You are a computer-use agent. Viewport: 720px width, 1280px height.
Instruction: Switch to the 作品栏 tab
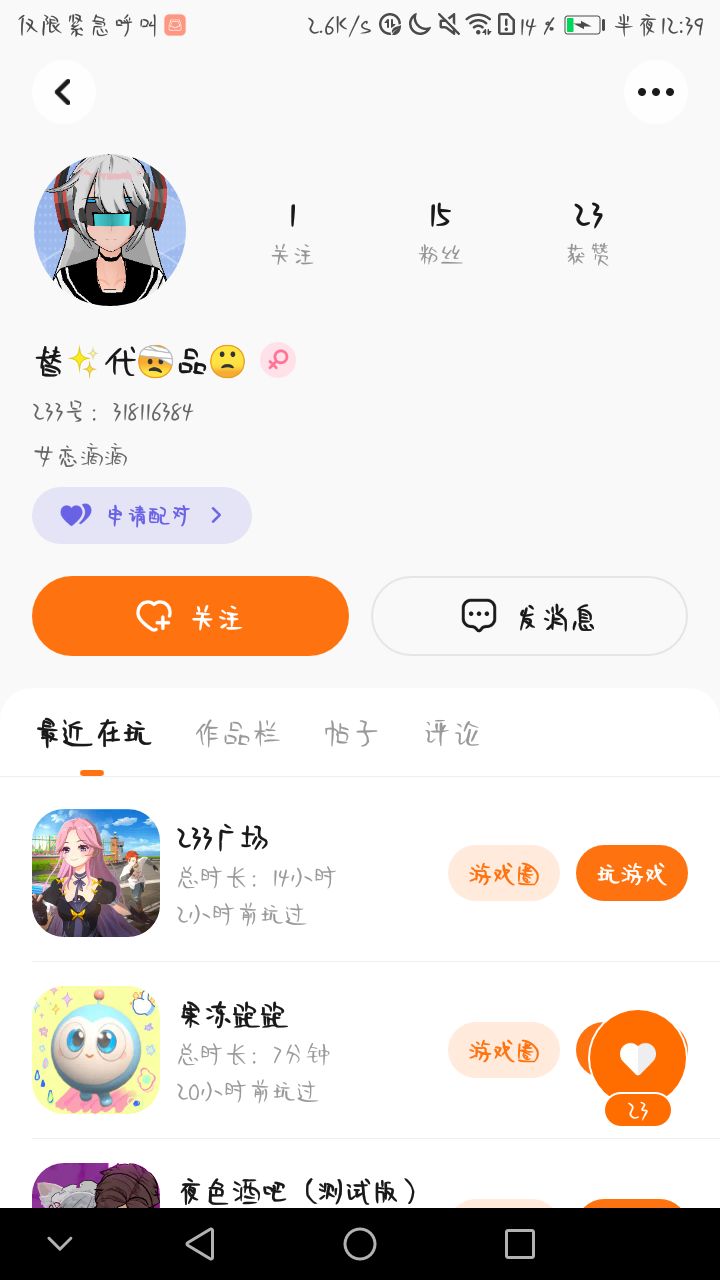(237, 734)
